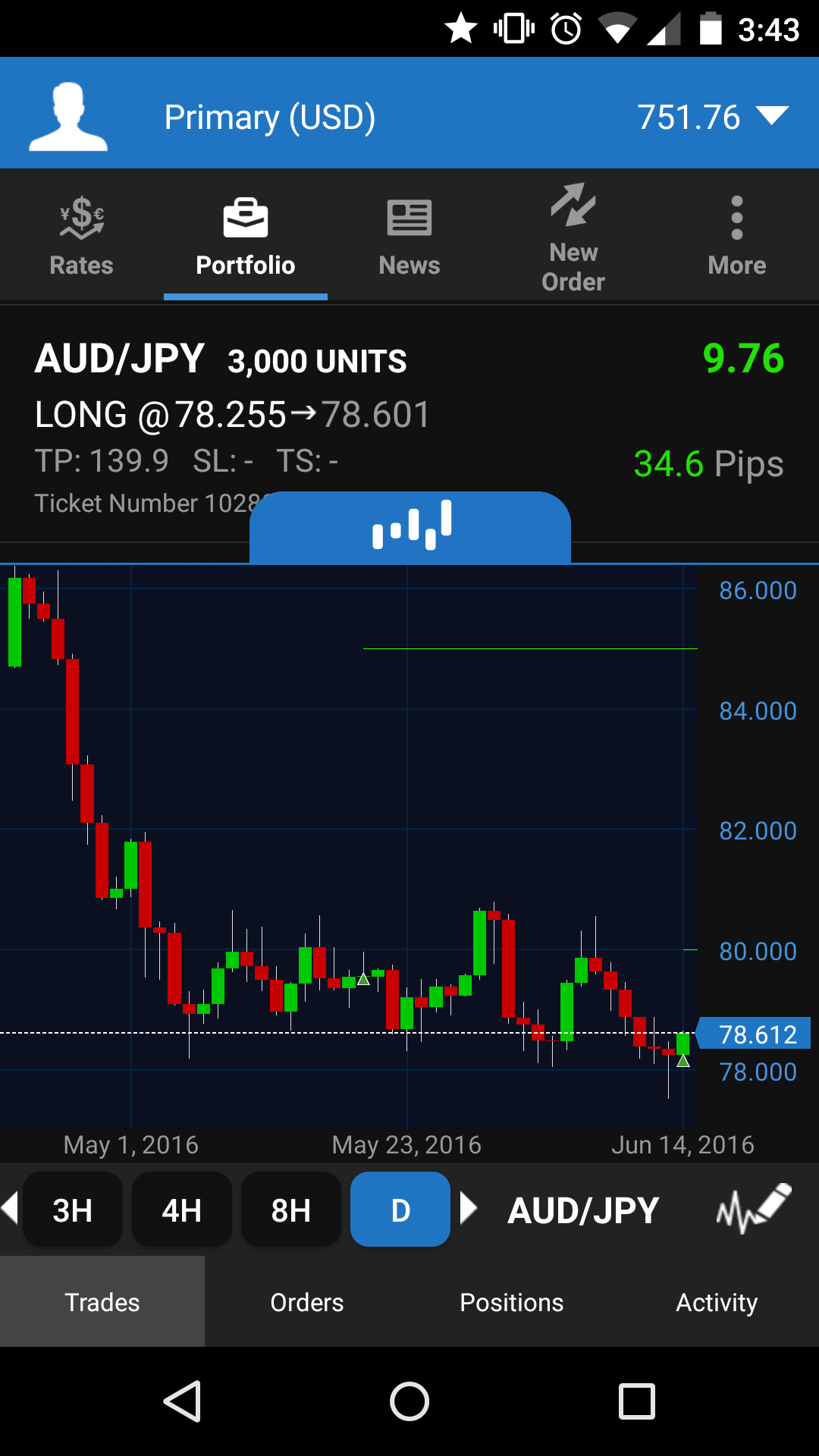This screenshot has width=819, height=1456.
Task: Show later timeframes with the right arrow
Action: click(469, 1208)
